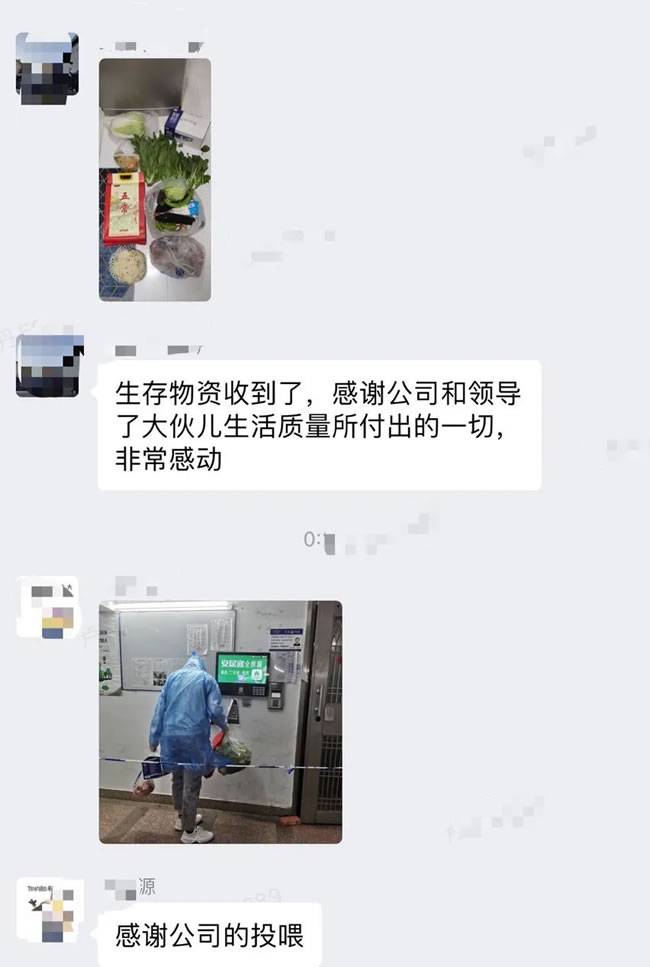The height and width of the screenshot is (967, 650).
Task: View the photo of person in blue raincoat
Action: (x=220, y=721)
